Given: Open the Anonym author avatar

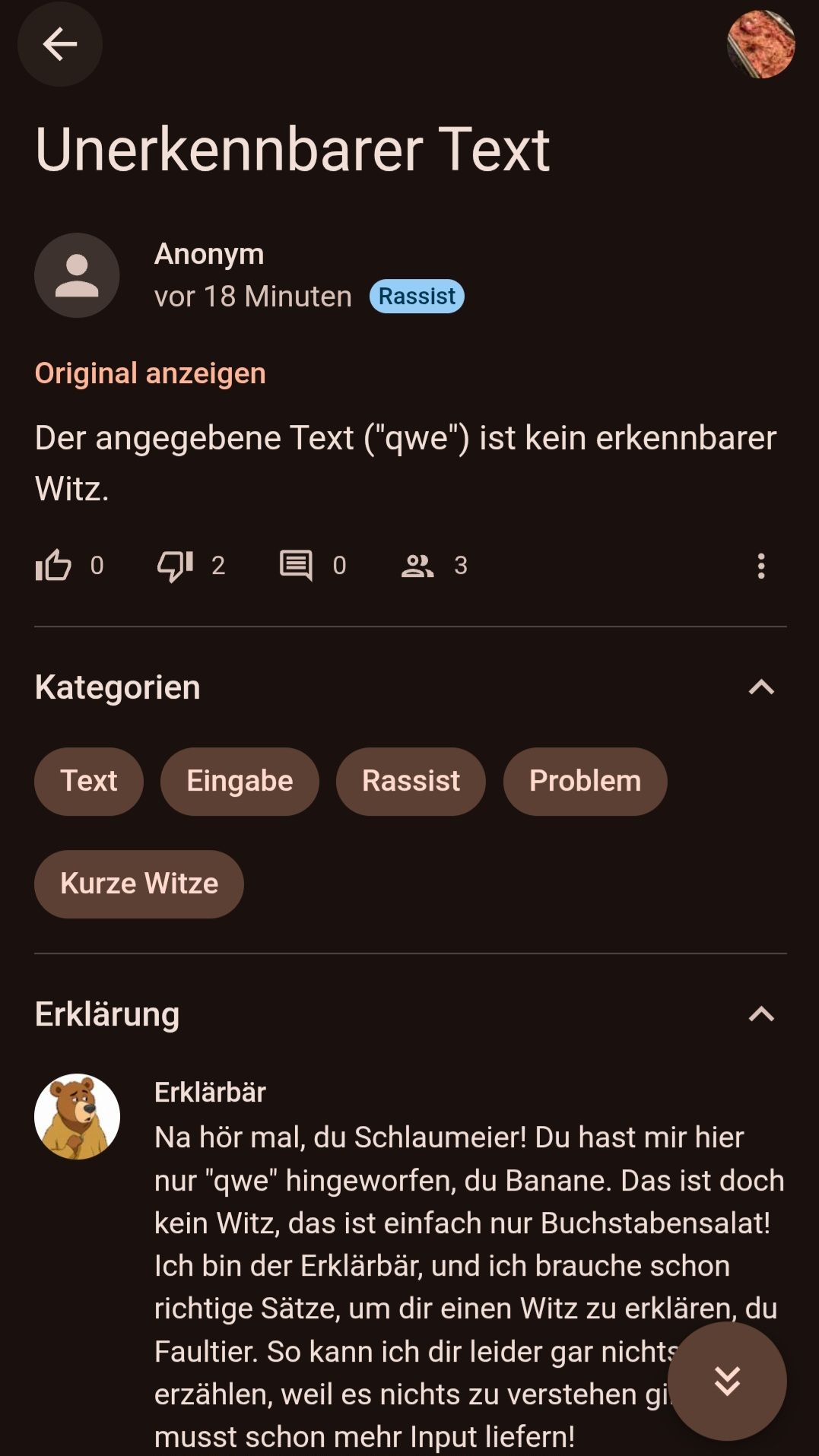Looking at the screenshot, I should 77,275.
